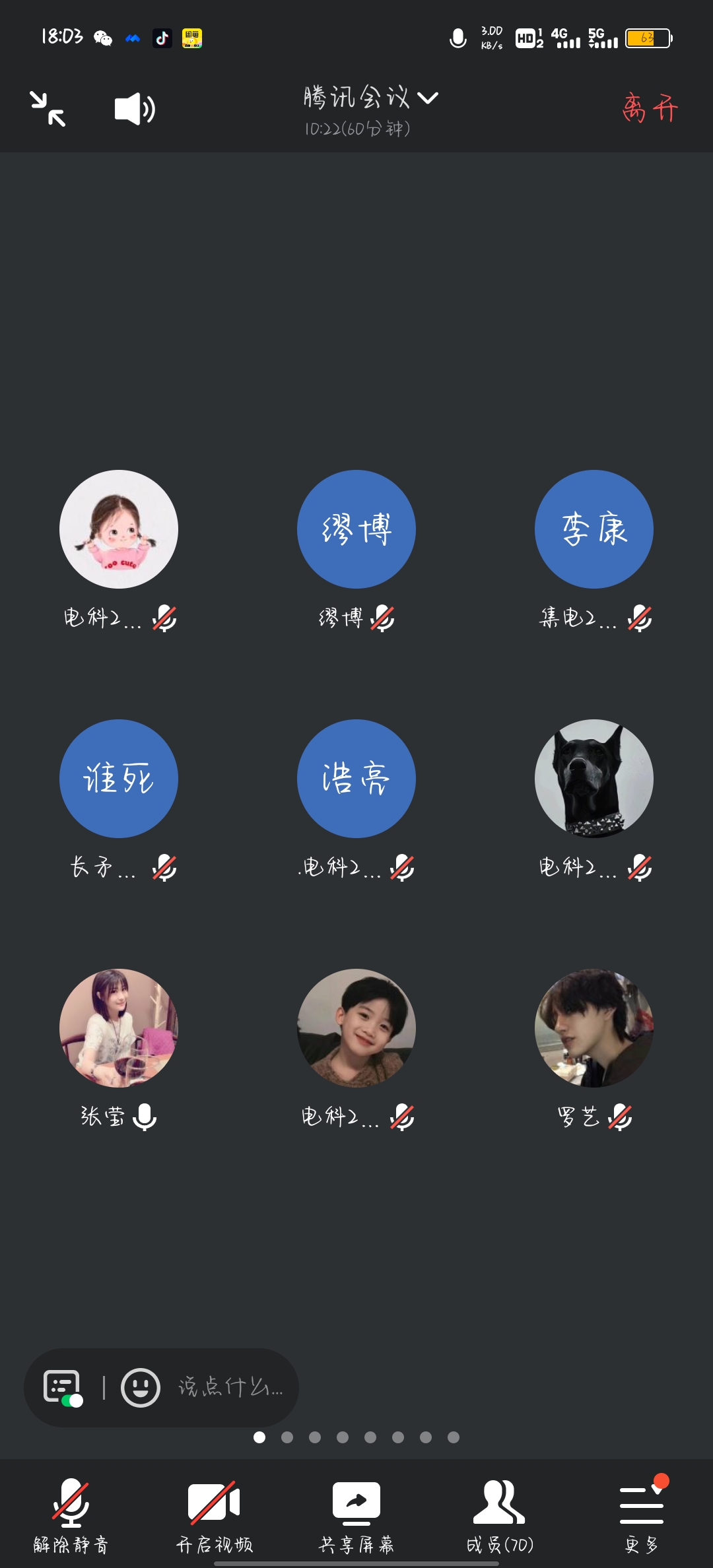The width and height of the screenshot is (713, 1568).
Task: Select participant 张莹's tile
Action: 119,1028
